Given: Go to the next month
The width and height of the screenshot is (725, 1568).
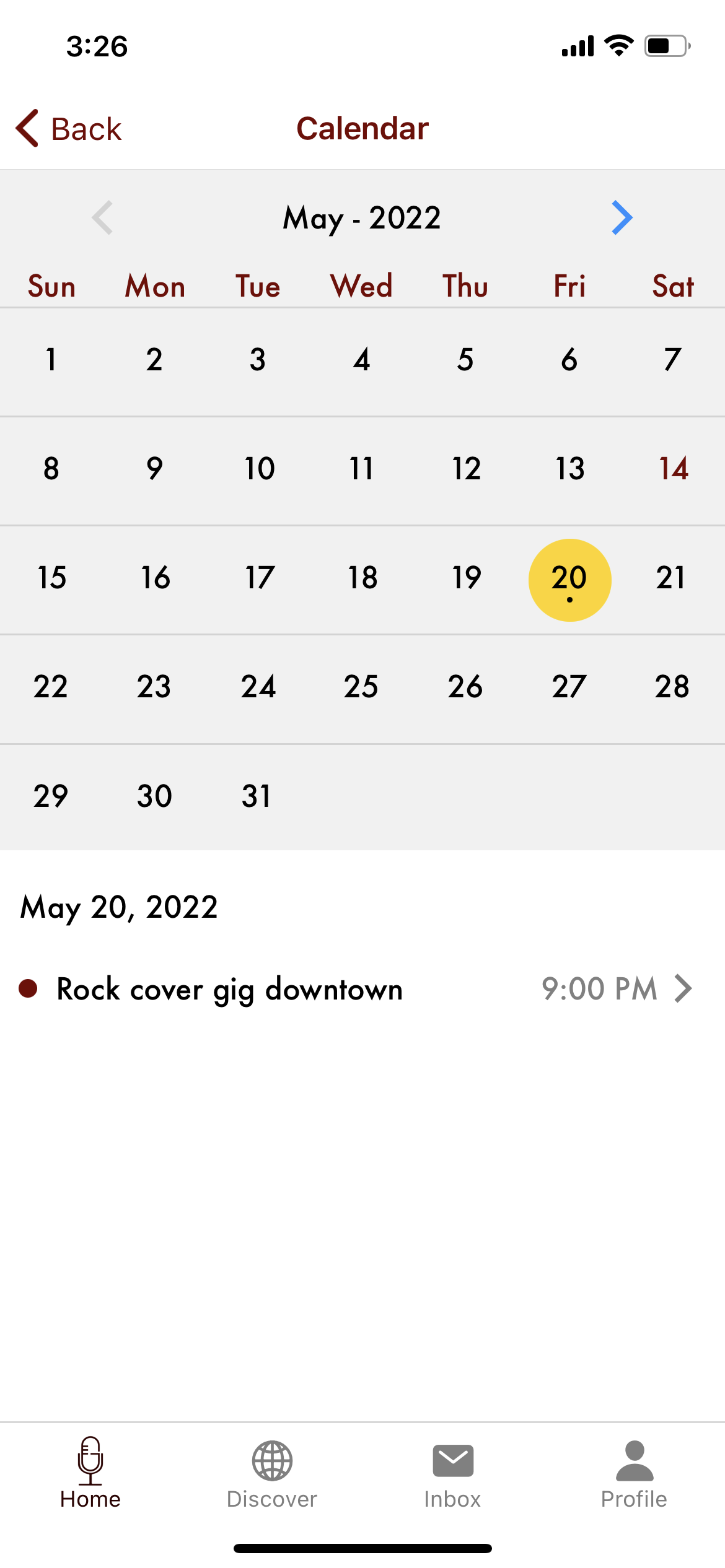Looking at the screenshot, I should click(x=622, y=217).
